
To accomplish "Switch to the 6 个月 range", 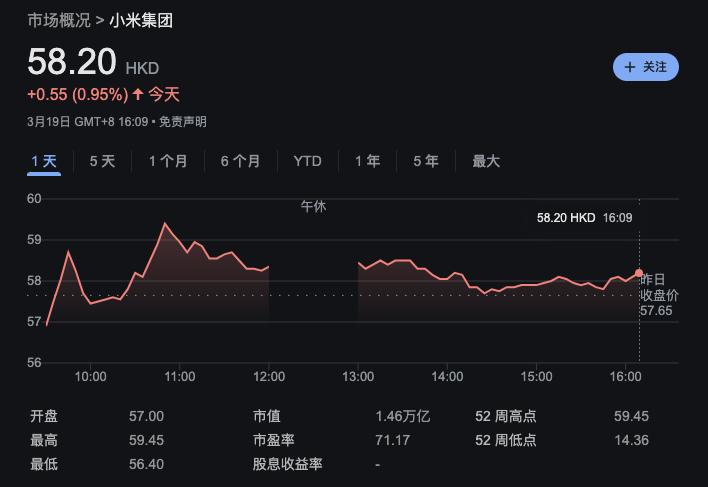I will coord(240,161).
